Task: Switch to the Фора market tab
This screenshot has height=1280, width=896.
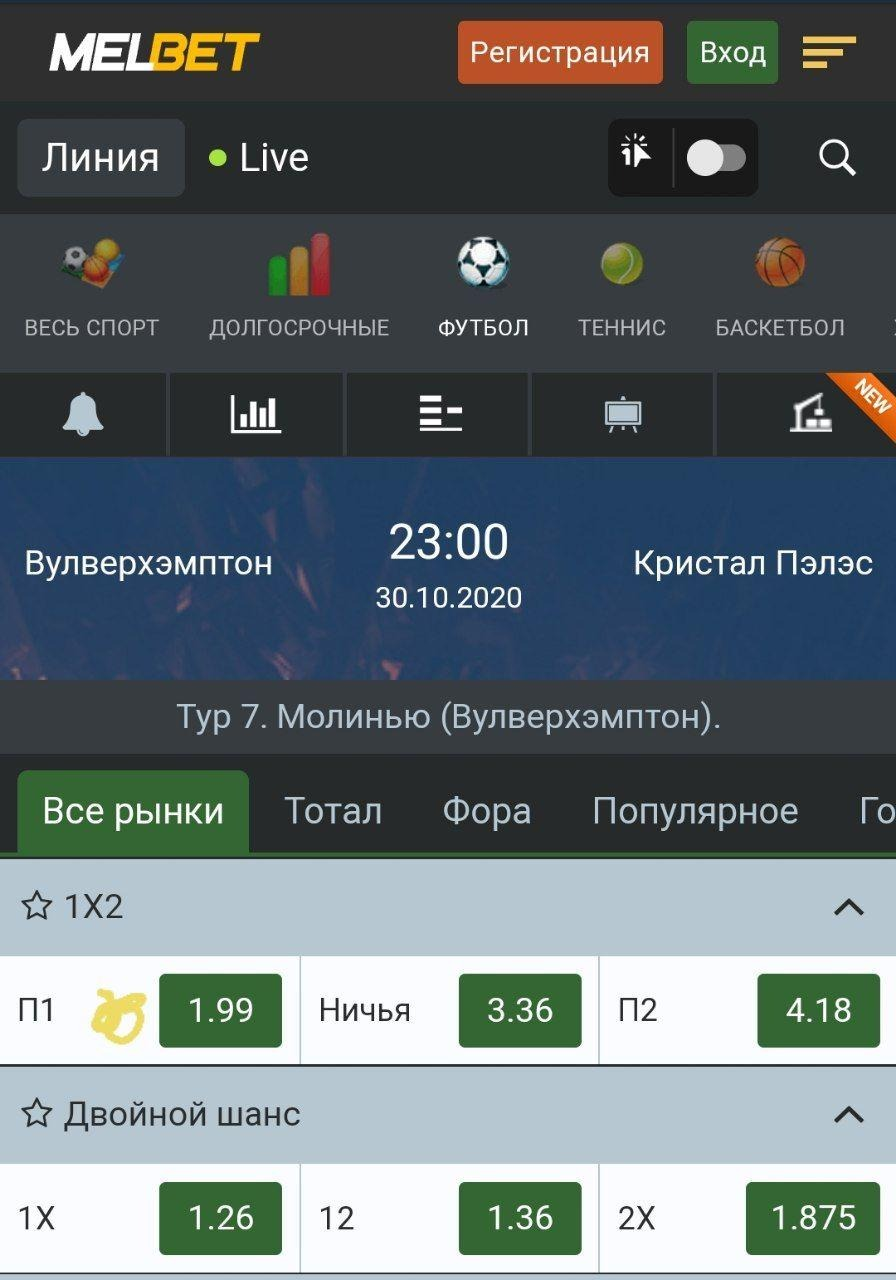Action: 486,811
